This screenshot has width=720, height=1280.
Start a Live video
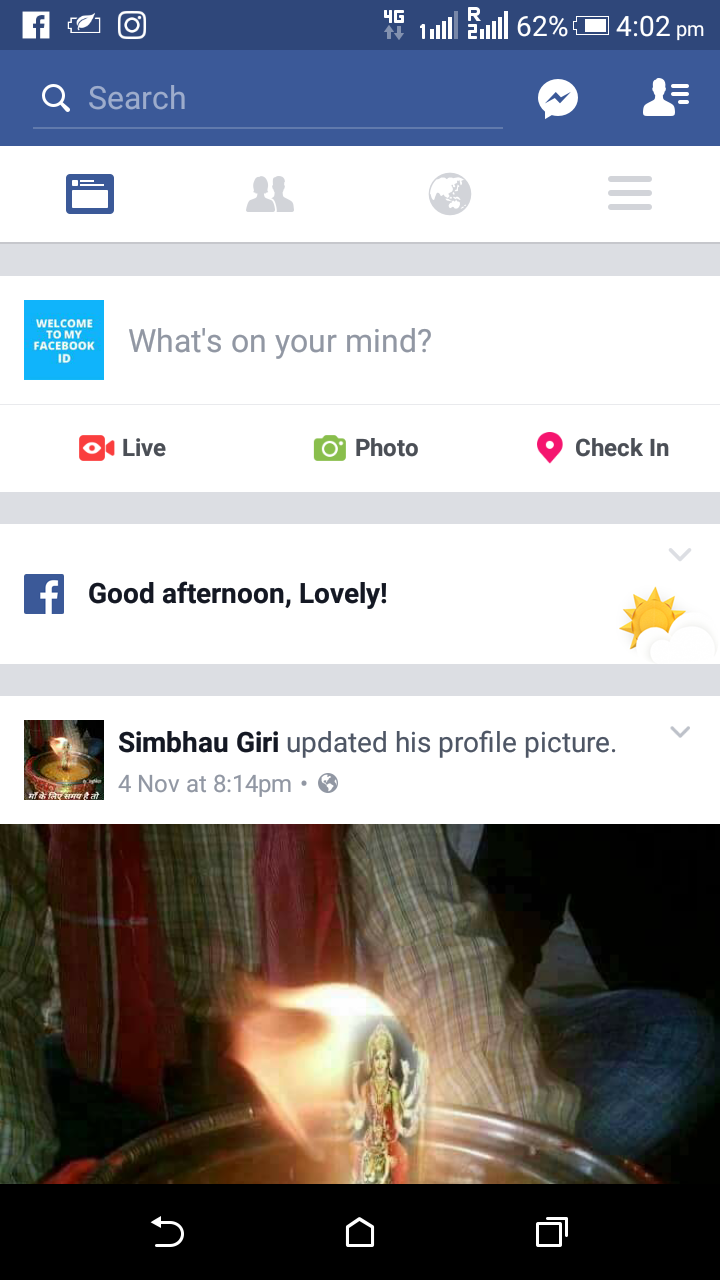point(122,448)
